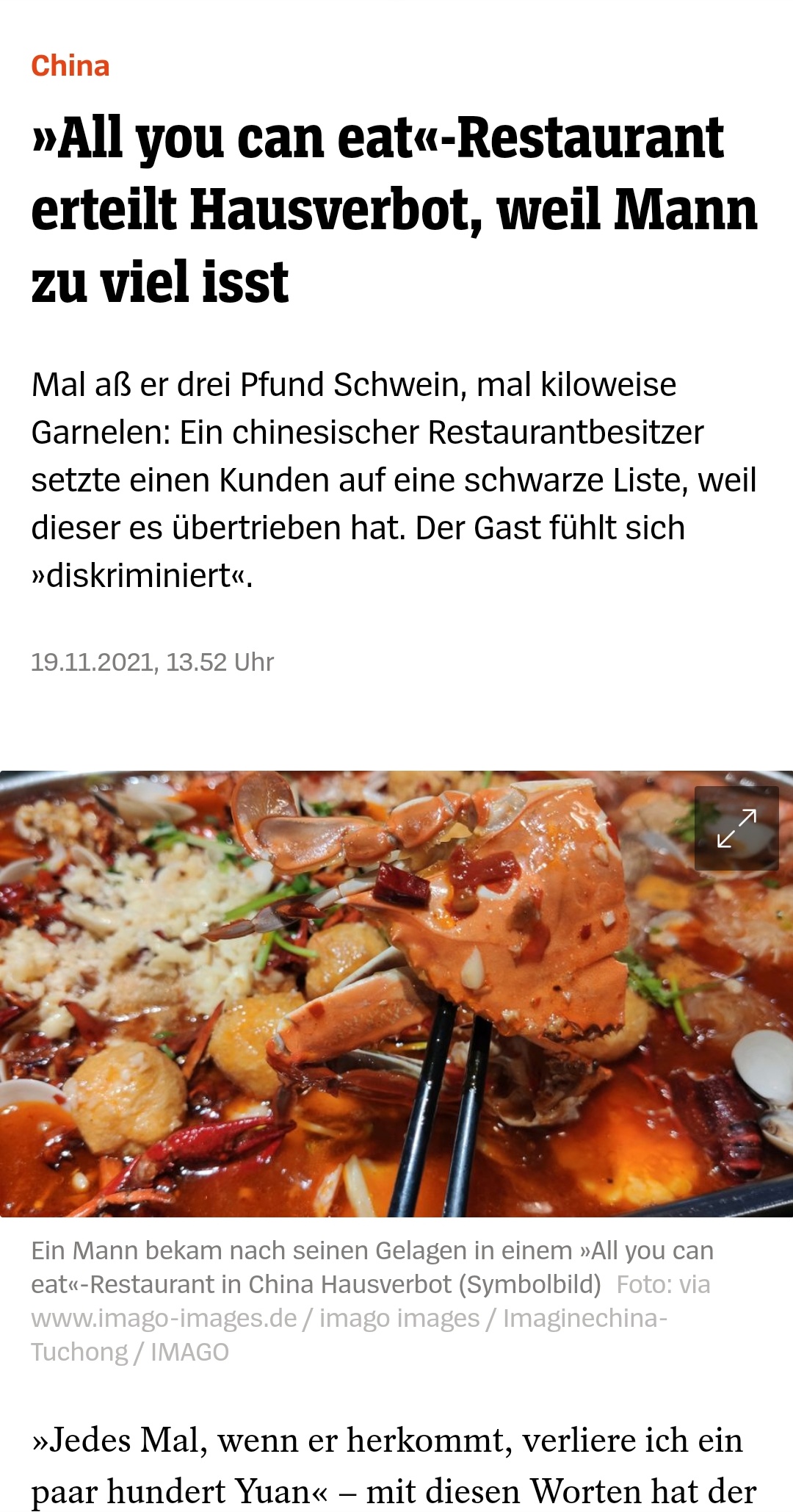Open the hot pot article image
The width and height of the screenshot is (793, 1512).
point(396,993)
